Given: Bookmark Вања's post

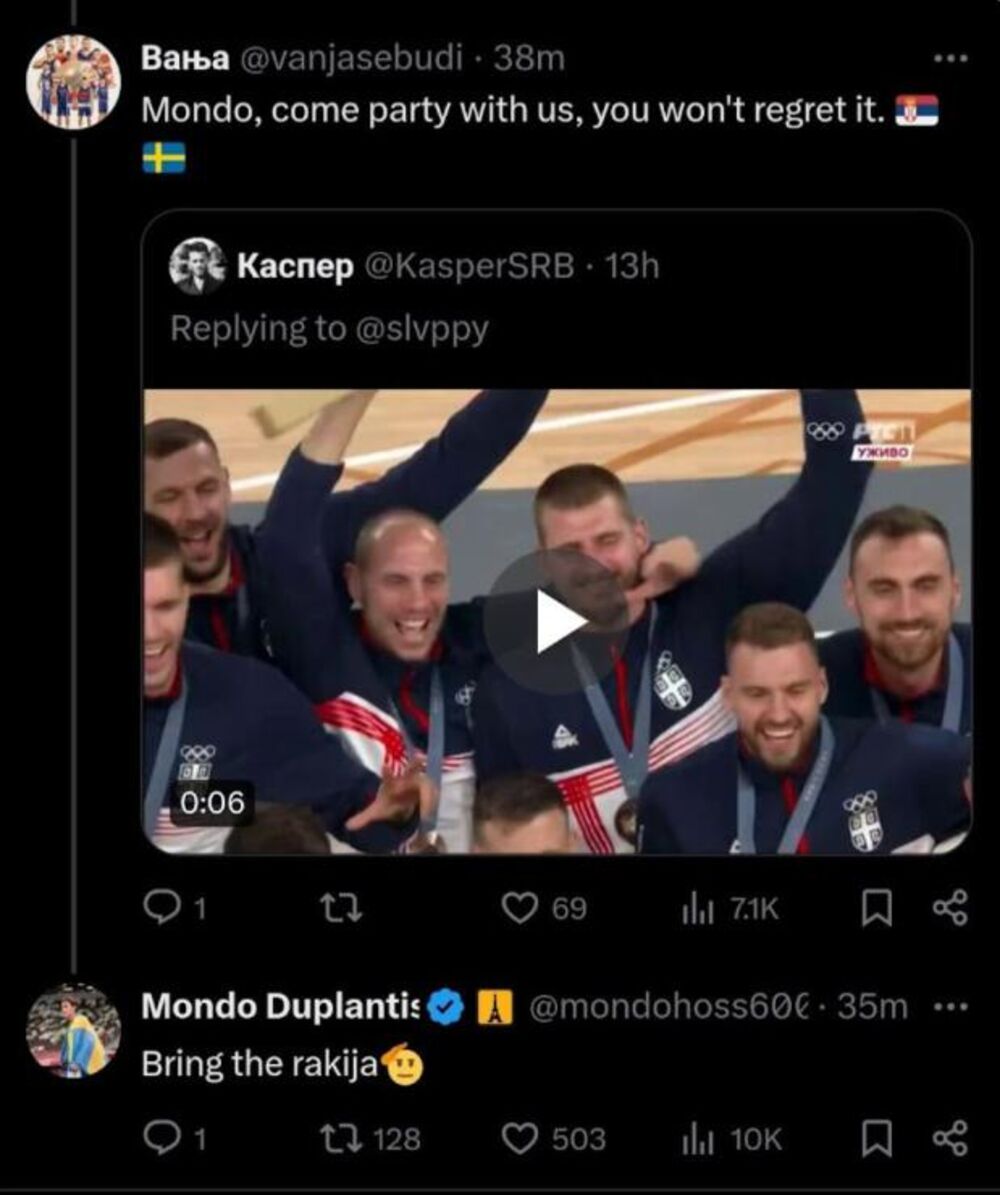Looking at the screenshot, I should (877, 907).
